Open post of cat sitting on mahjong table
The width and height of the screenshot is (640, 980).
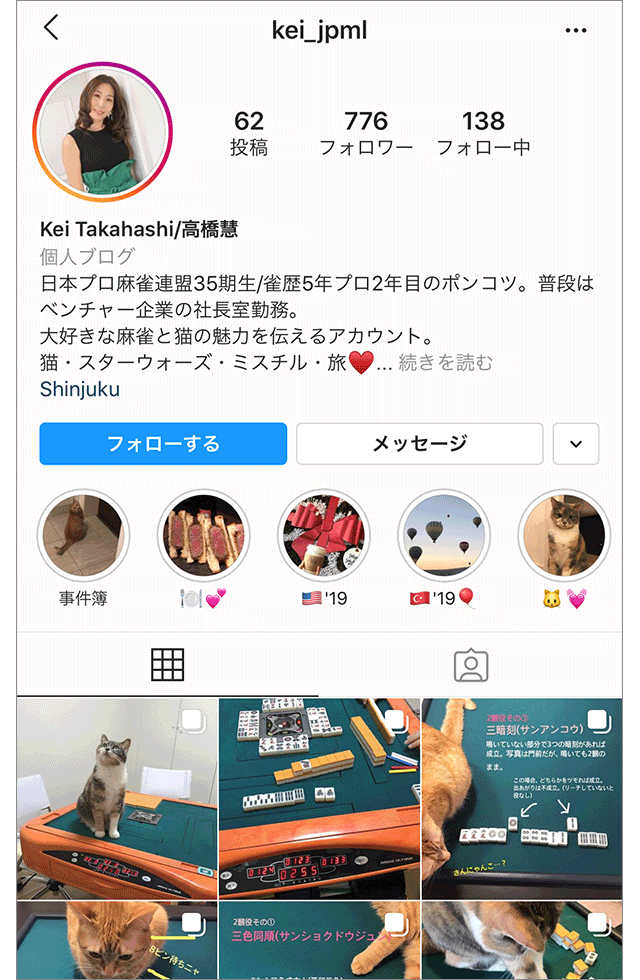tap(117, 797)
